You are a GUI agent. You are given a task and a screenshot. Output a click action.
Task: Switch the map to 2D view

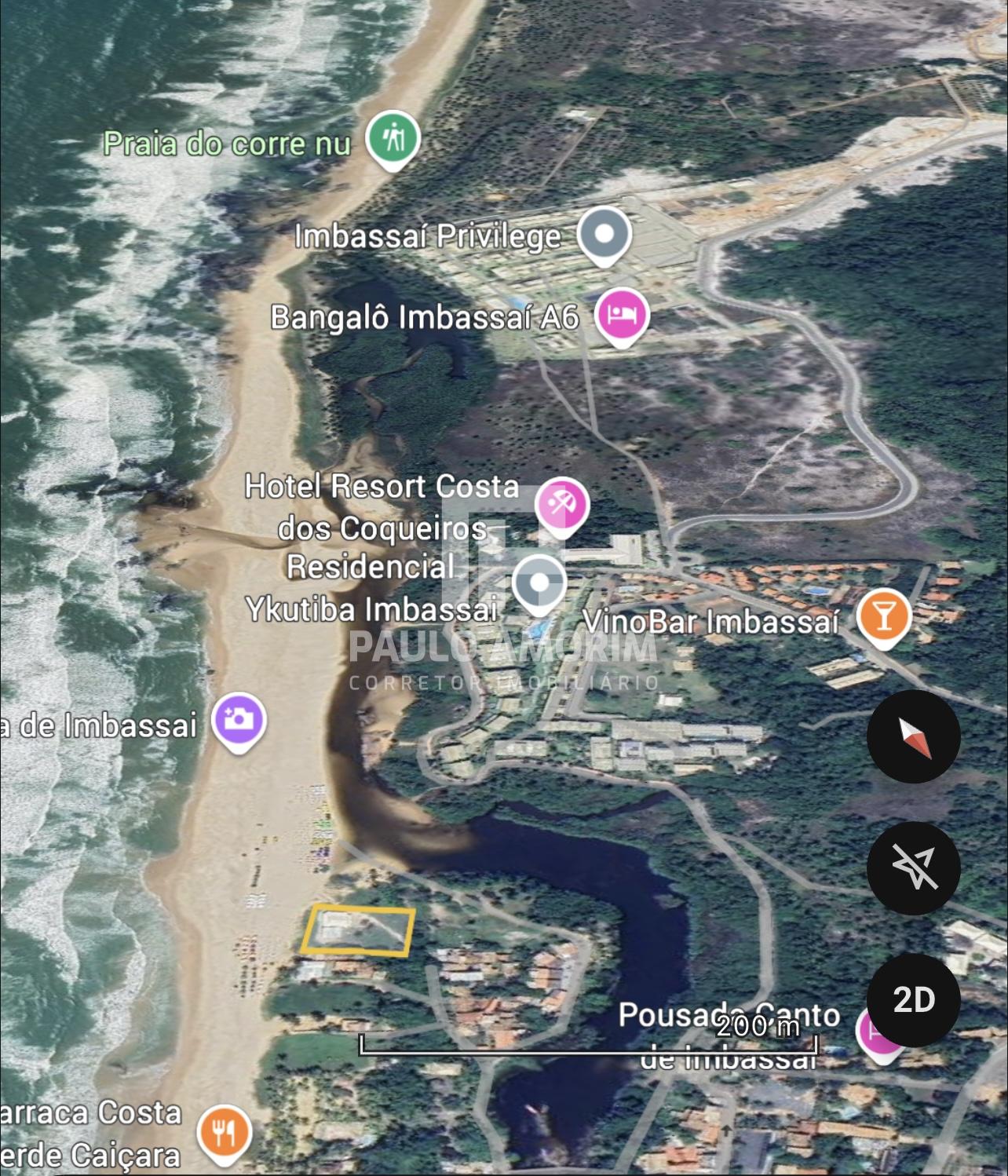tap(913, 999)
